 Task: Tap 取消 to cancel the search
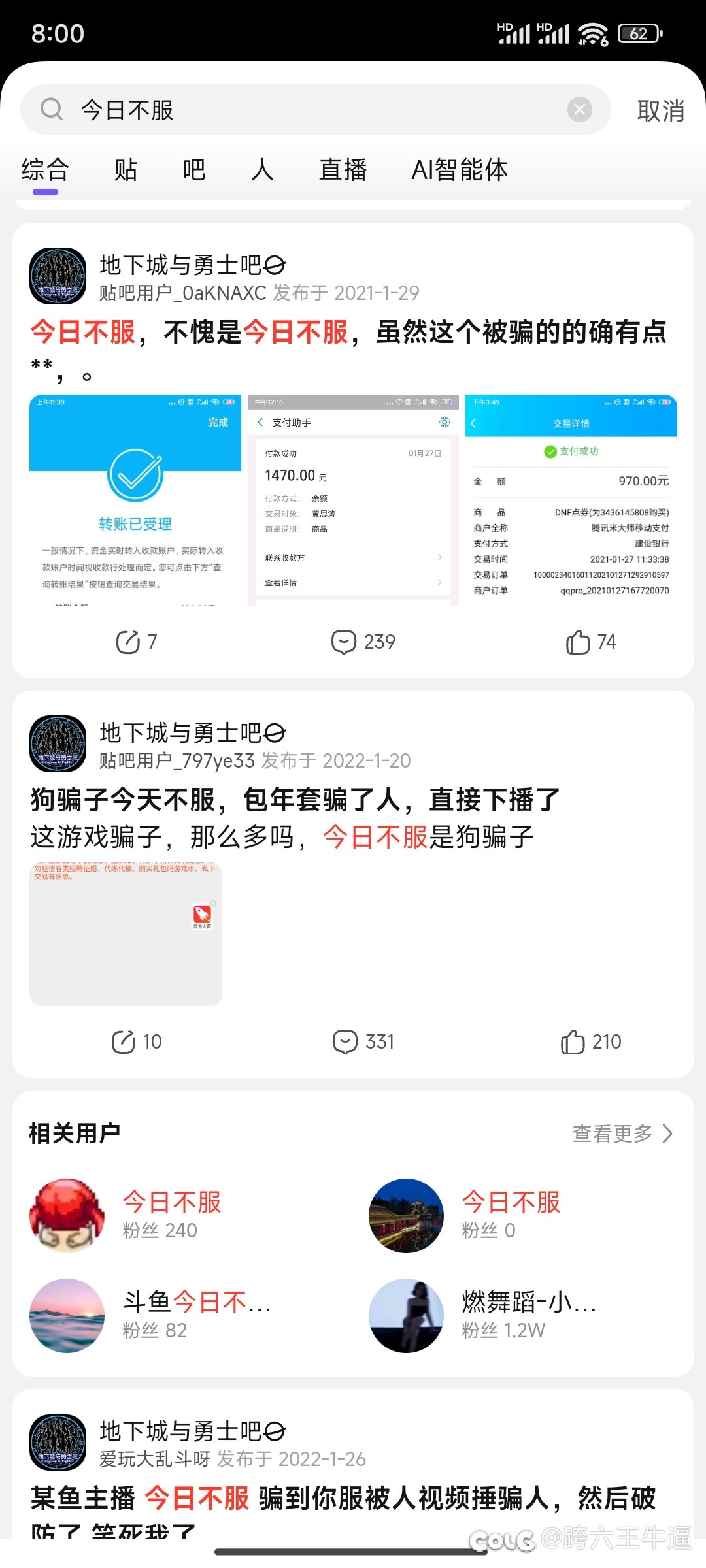660,110
